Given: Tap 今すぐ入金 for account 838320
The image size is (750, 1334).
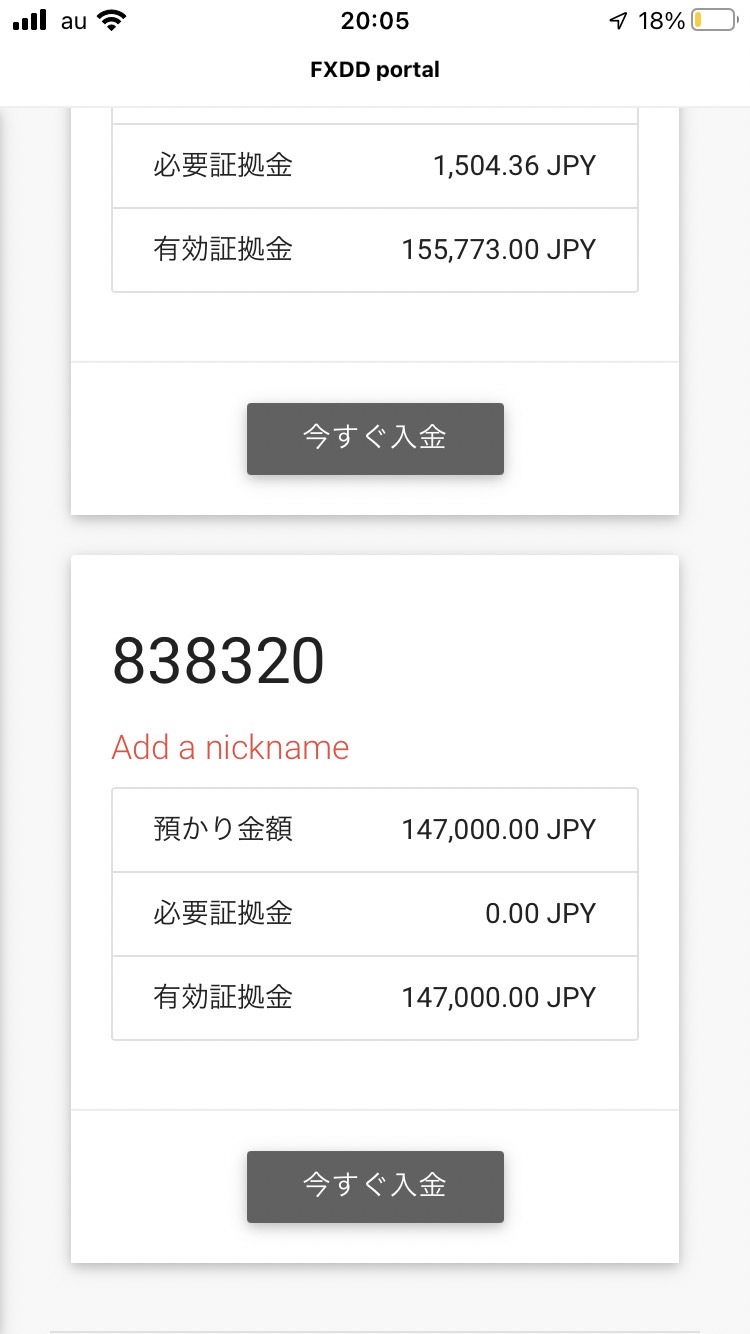Looking at the screenshot, I should click(x=375, y=1186).
